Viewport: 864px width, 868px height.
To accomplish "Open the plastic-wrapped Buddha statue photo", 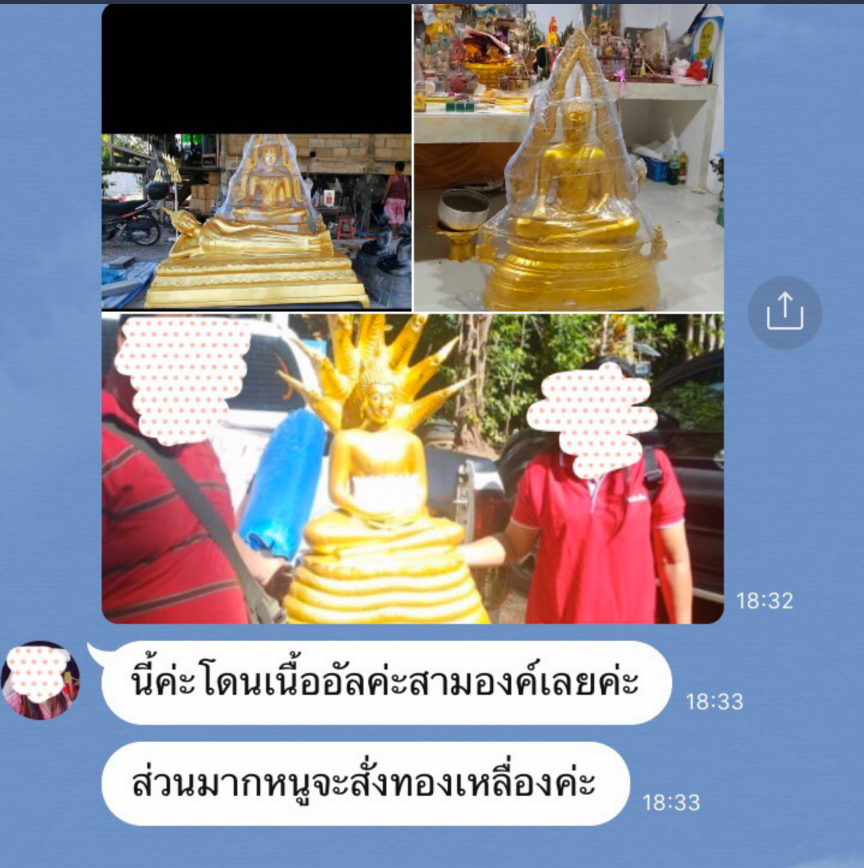I will click(568, 160).
